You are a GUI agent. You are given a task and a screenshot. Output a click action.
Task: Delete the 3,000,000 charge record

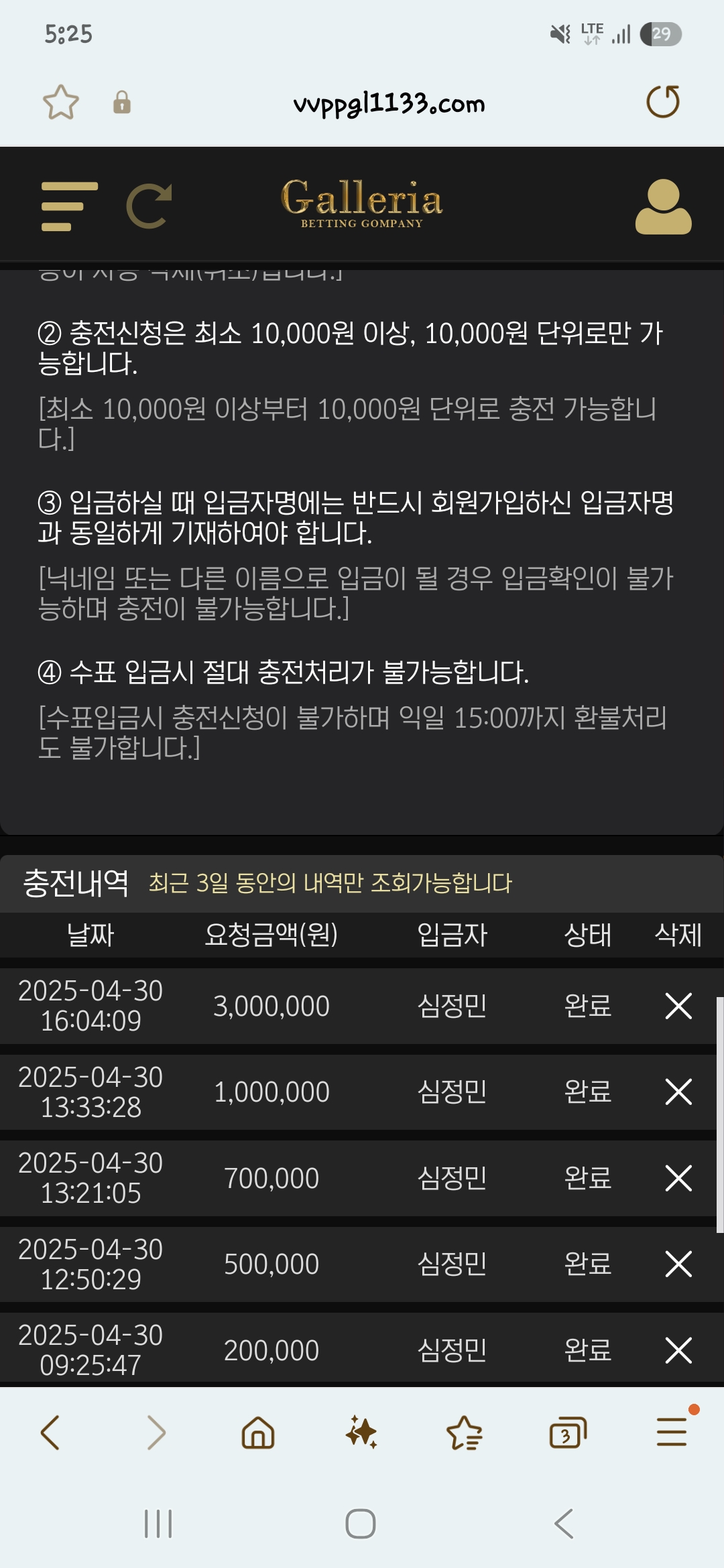point(678,1006)
